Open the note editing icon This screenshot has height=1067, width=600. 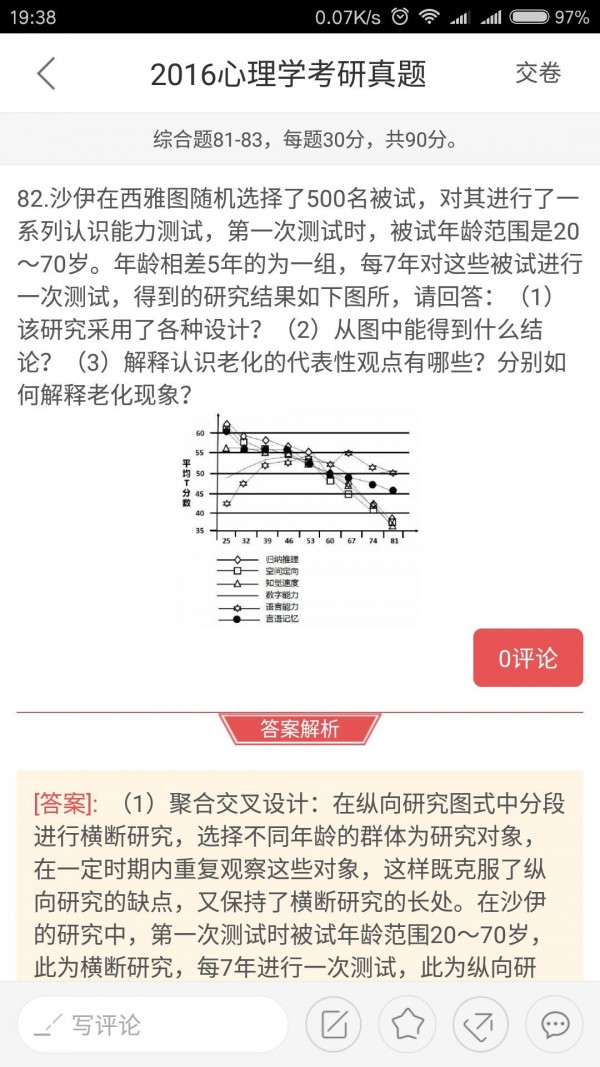click(334, 1024)
